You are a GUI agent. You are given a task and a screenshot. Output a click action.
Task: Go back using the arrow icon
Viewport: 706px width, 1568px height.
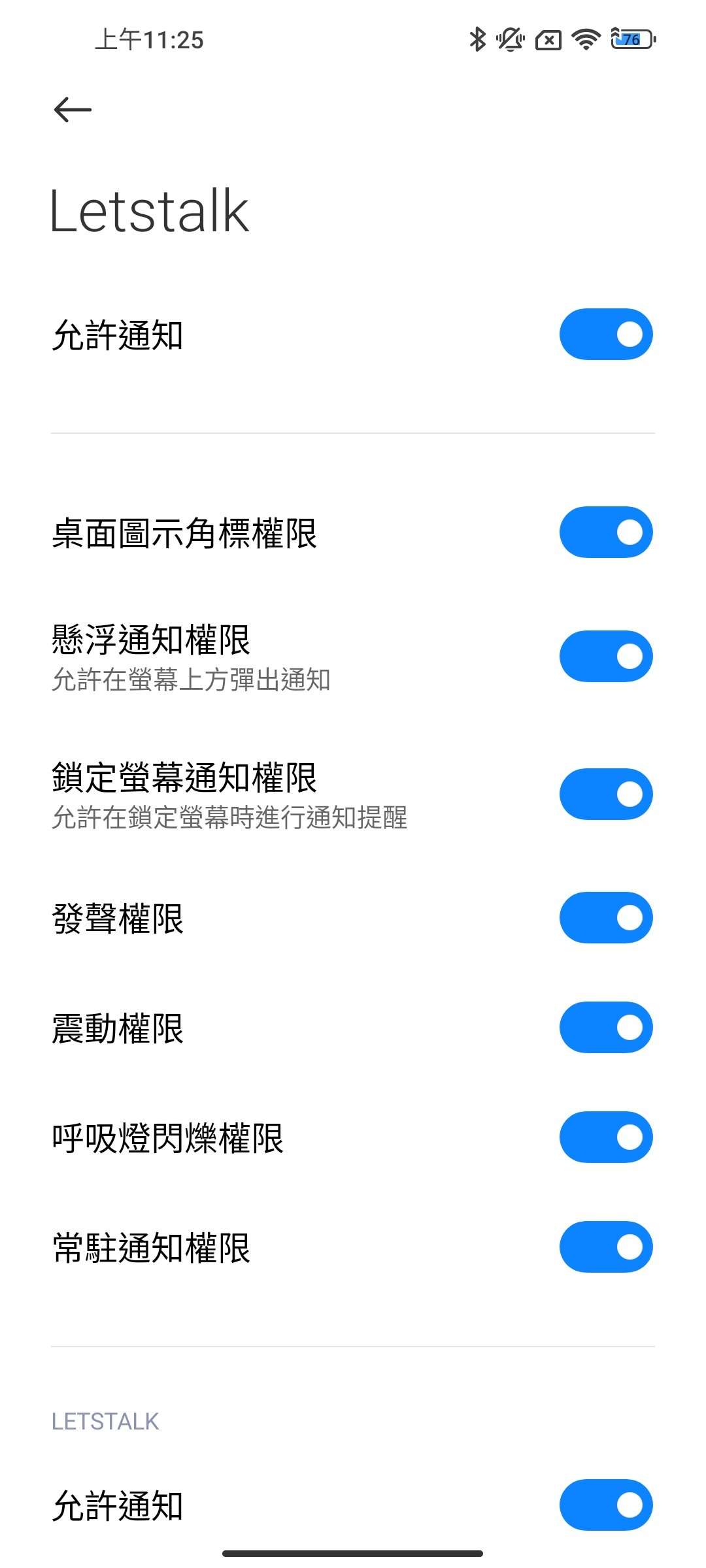pos(73,109)
